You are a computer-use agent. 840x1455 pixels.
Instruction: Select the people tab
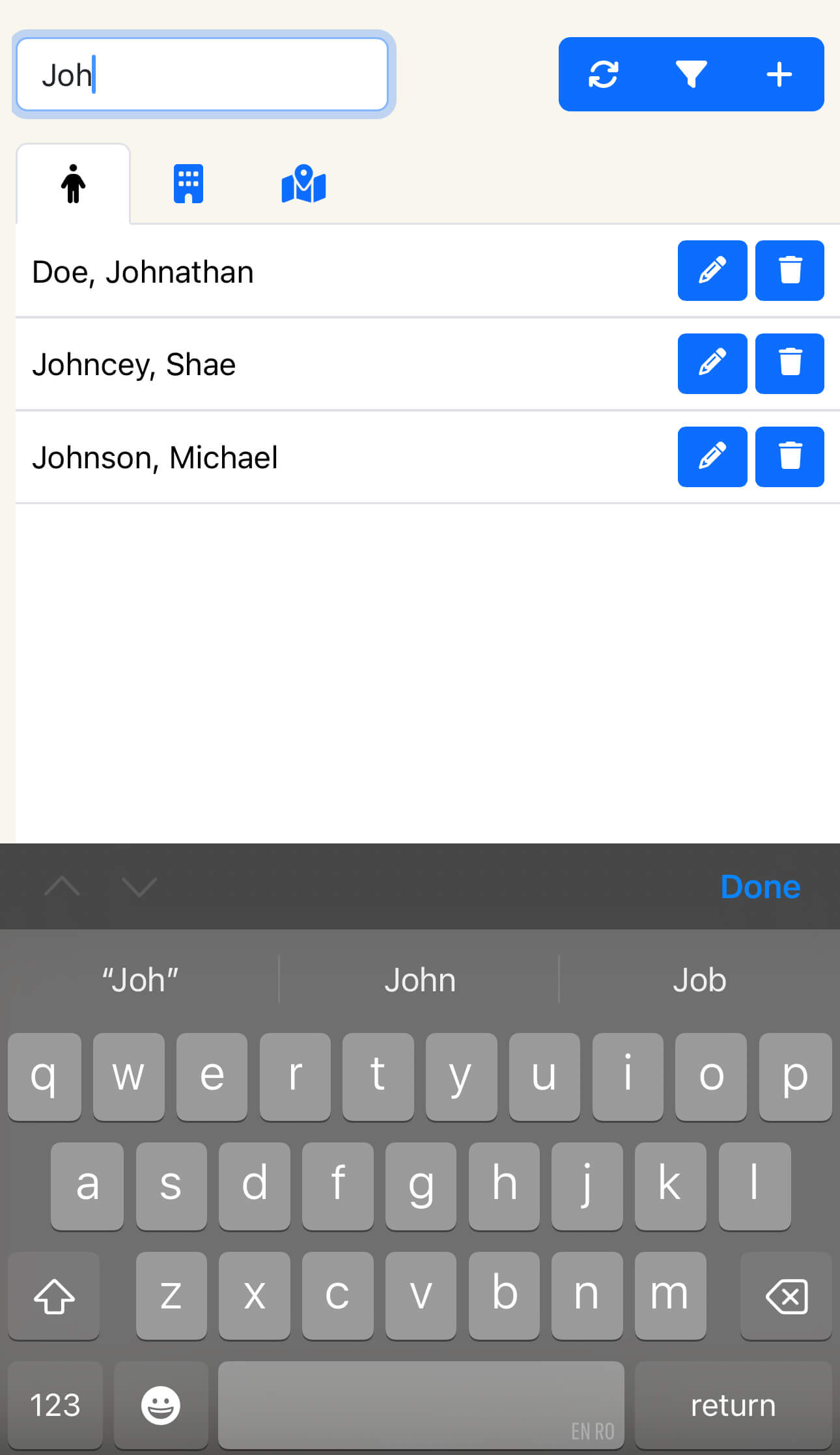tap(73, 184)
